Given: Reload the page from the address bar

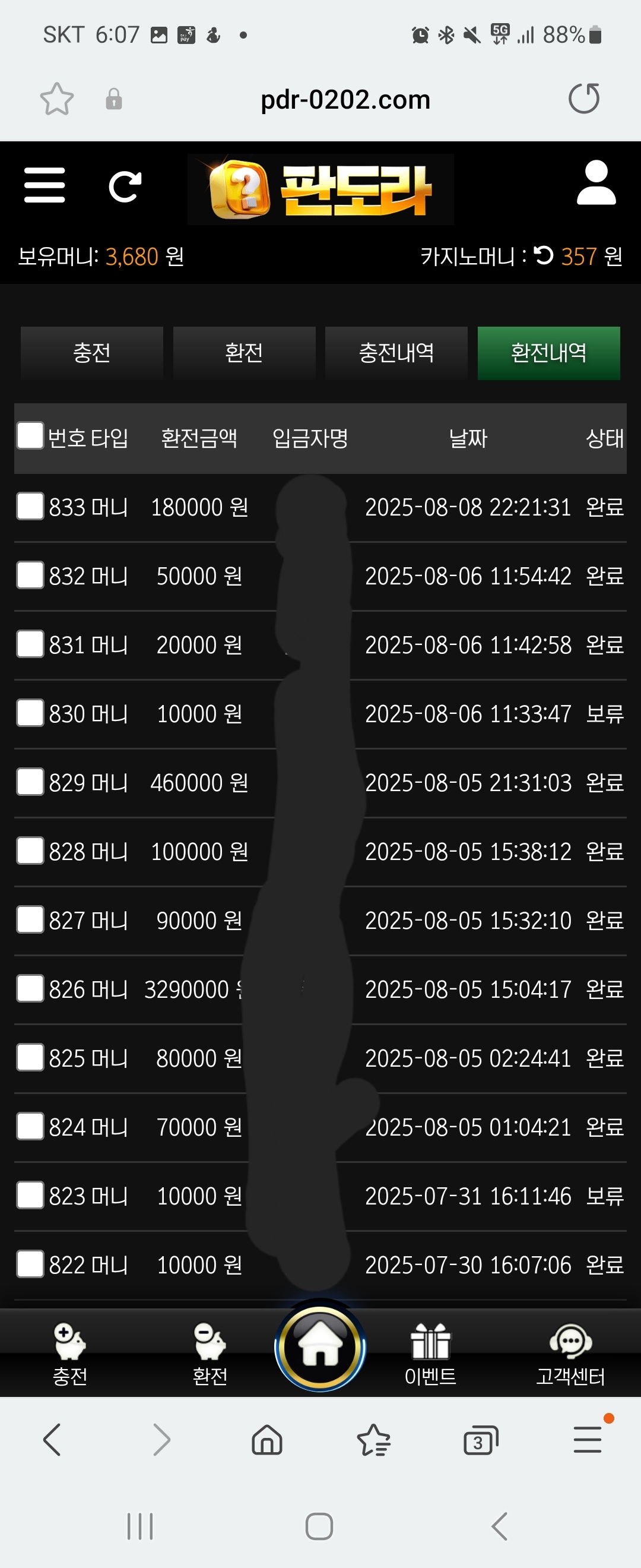Looking at the screenshot, I should [x=584, y=99].
